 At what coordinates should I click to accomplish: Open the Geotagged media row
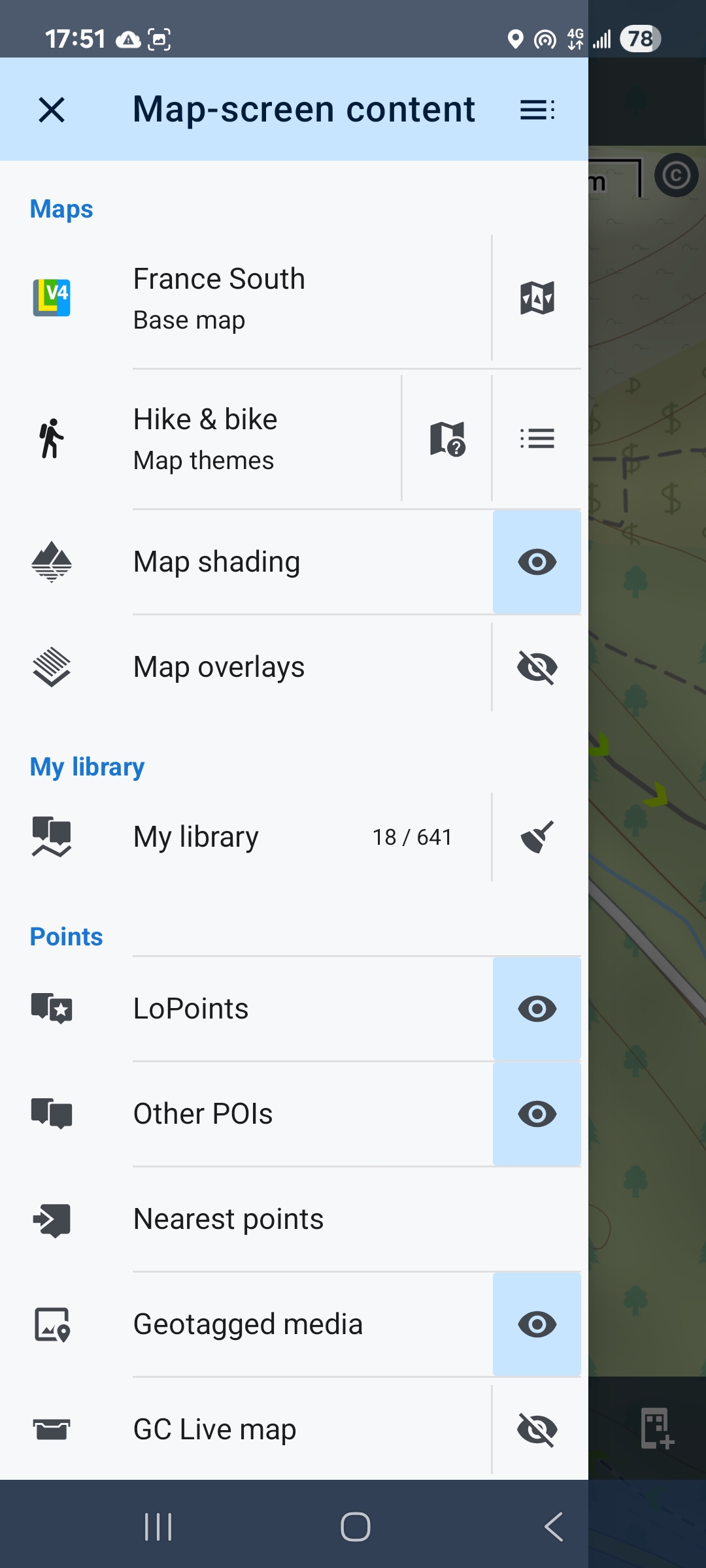(261, 1324)
